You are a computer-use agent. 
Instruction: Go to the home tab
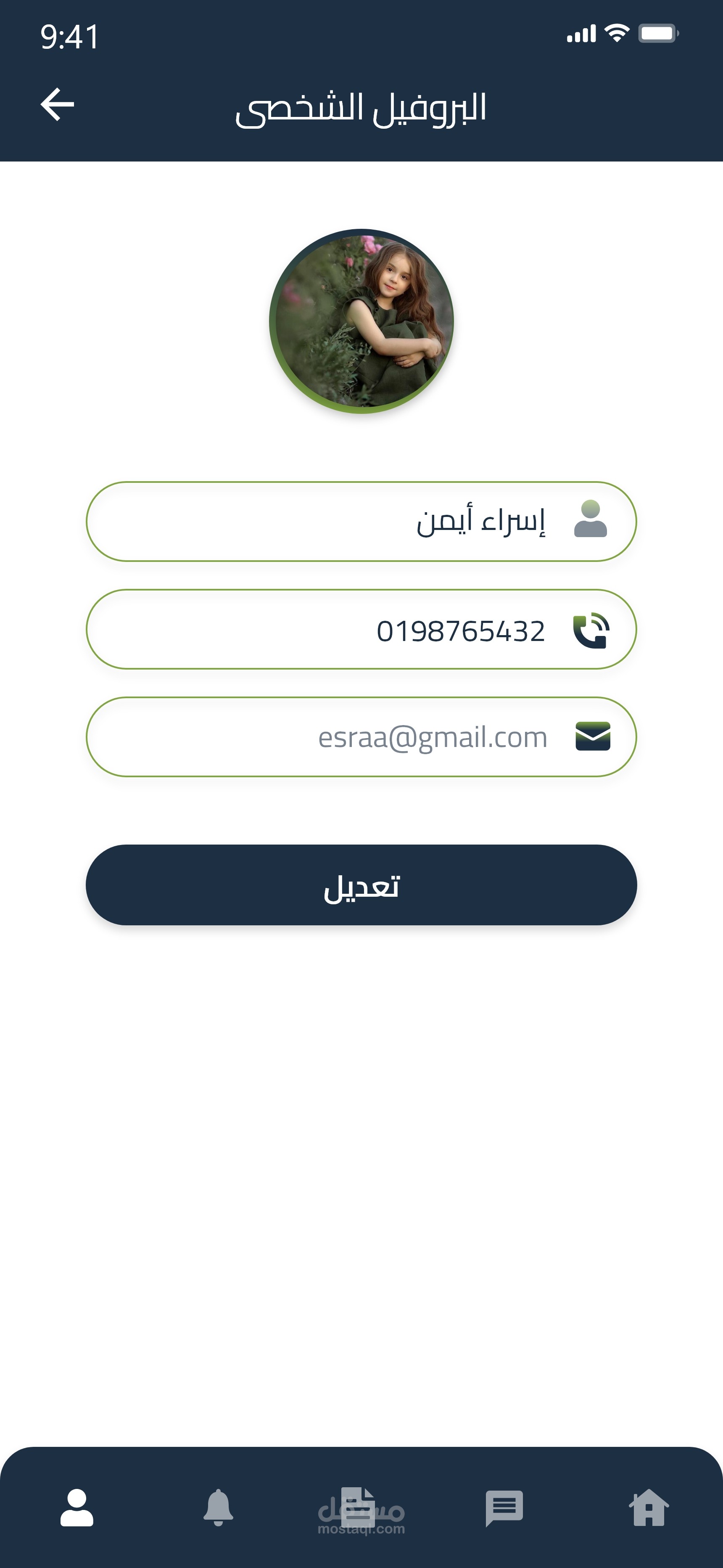[649, 1508]
